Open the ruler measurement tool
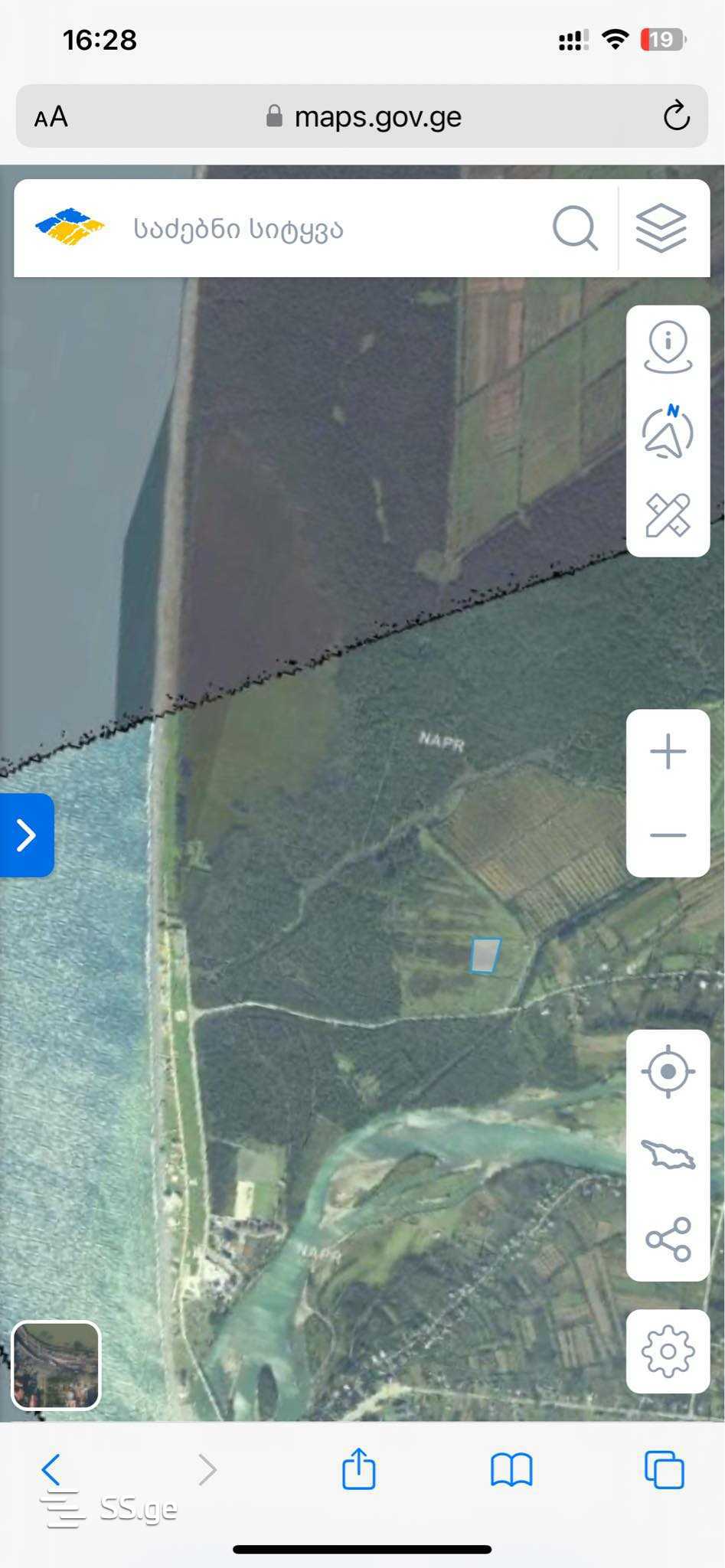The image size is (725, 1568). tap(668, 515)
